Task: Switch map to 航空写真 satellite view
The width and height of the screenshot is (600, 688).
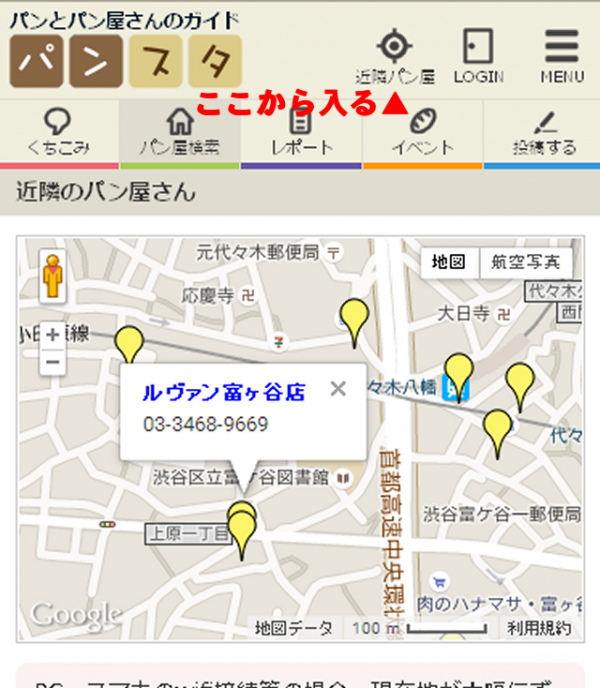Action: (526, 262)
